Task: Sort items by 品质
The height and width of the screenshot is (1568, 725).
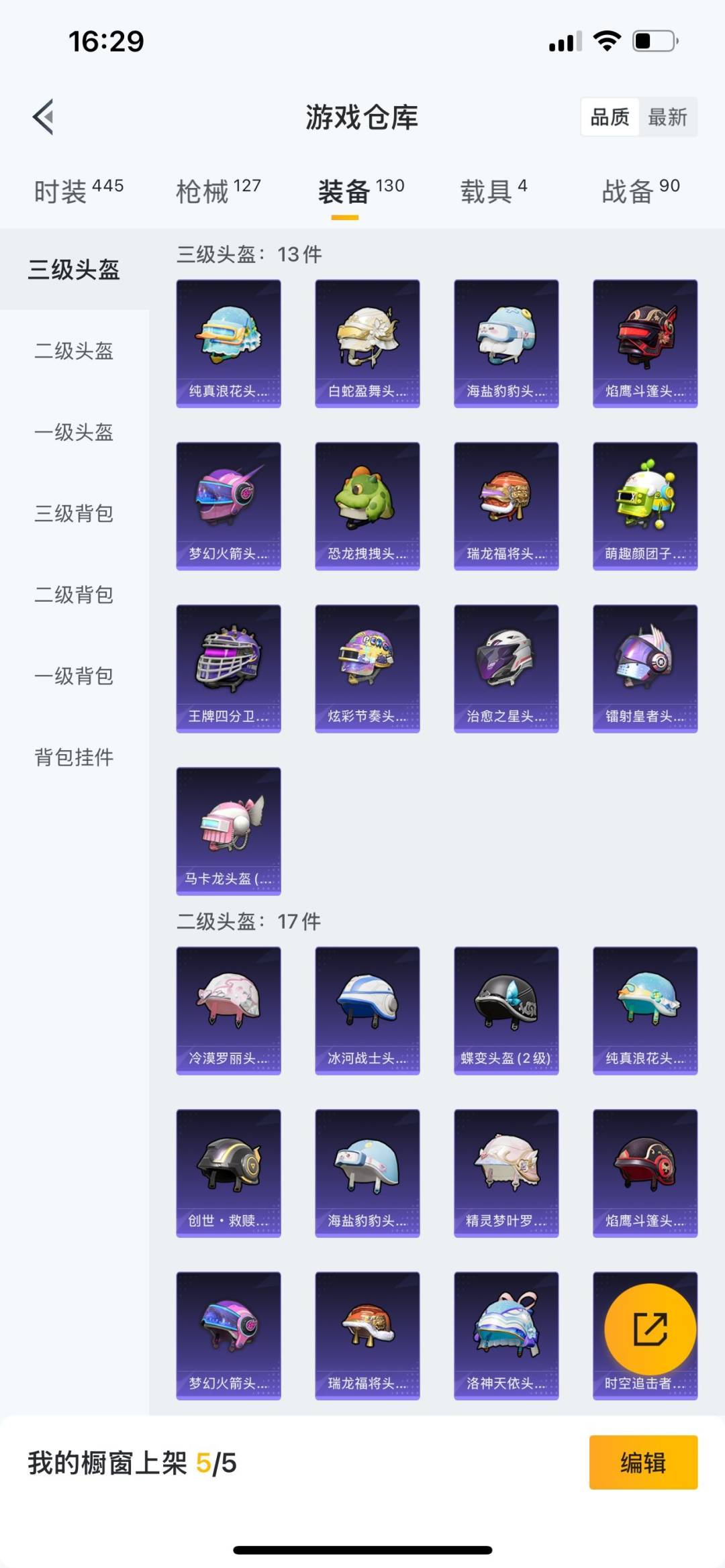Action: 610,117
